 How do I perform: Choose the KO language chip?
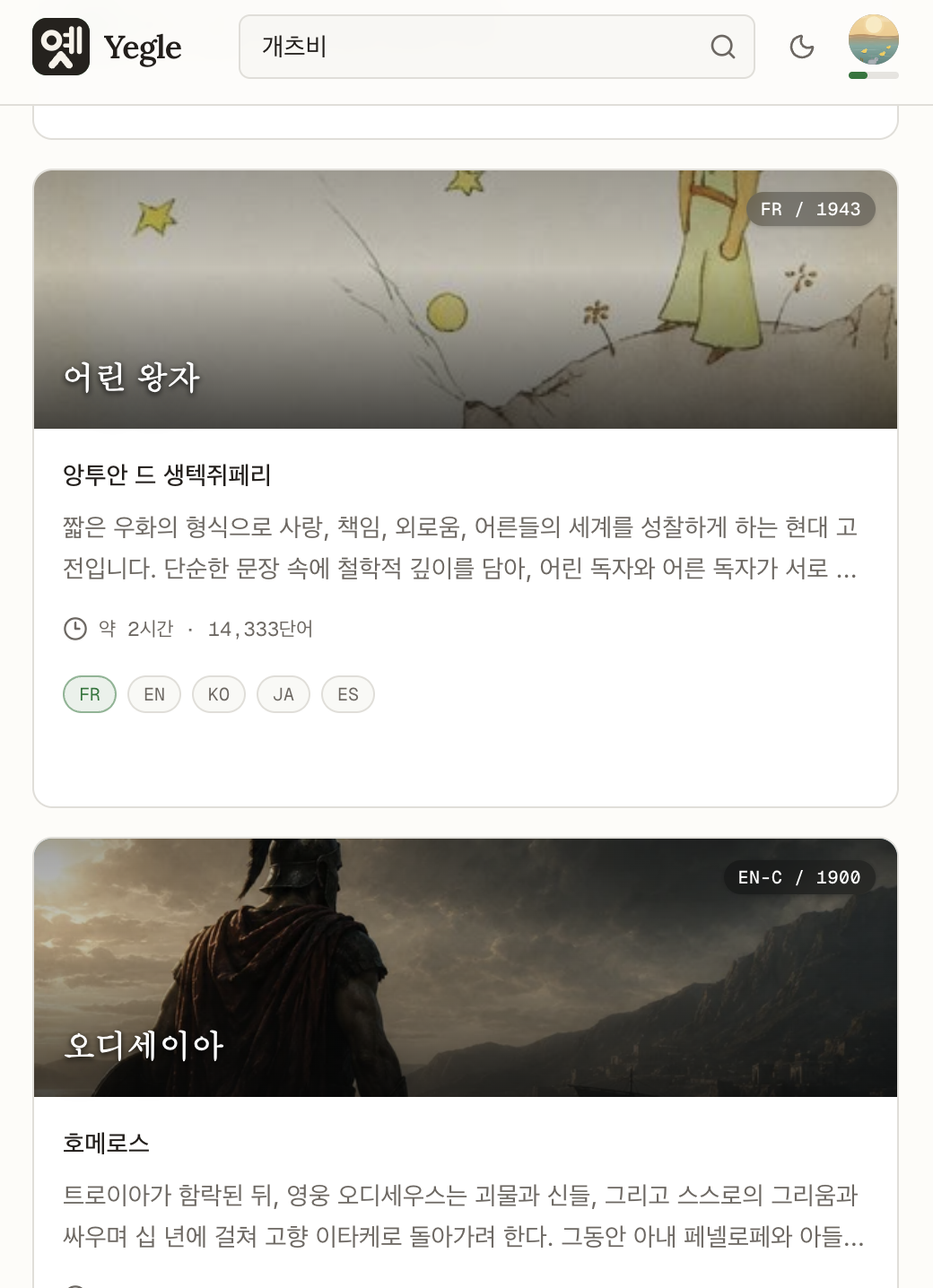[x=219, y=694]
